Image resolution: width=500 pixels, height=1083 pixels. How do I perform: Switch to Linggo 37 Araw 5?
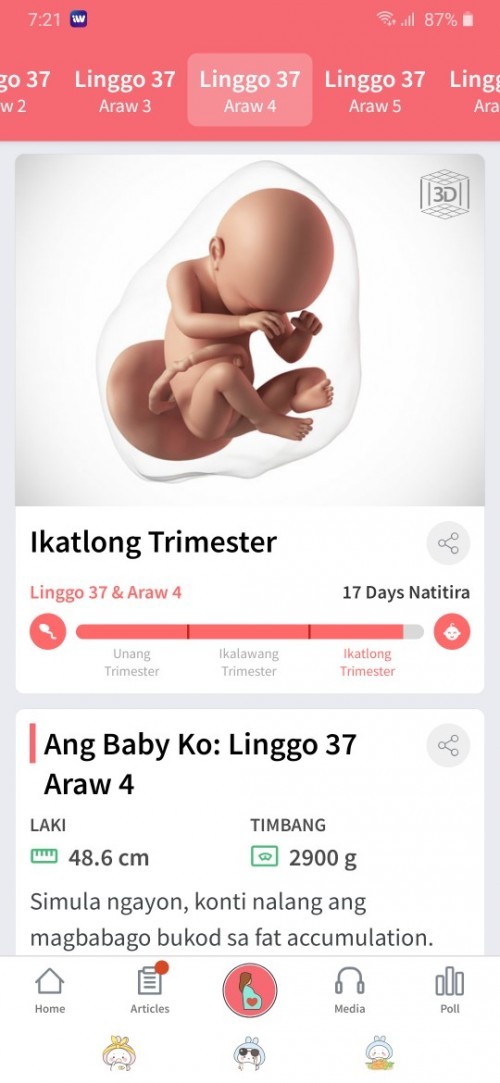[x=375, y=90]
